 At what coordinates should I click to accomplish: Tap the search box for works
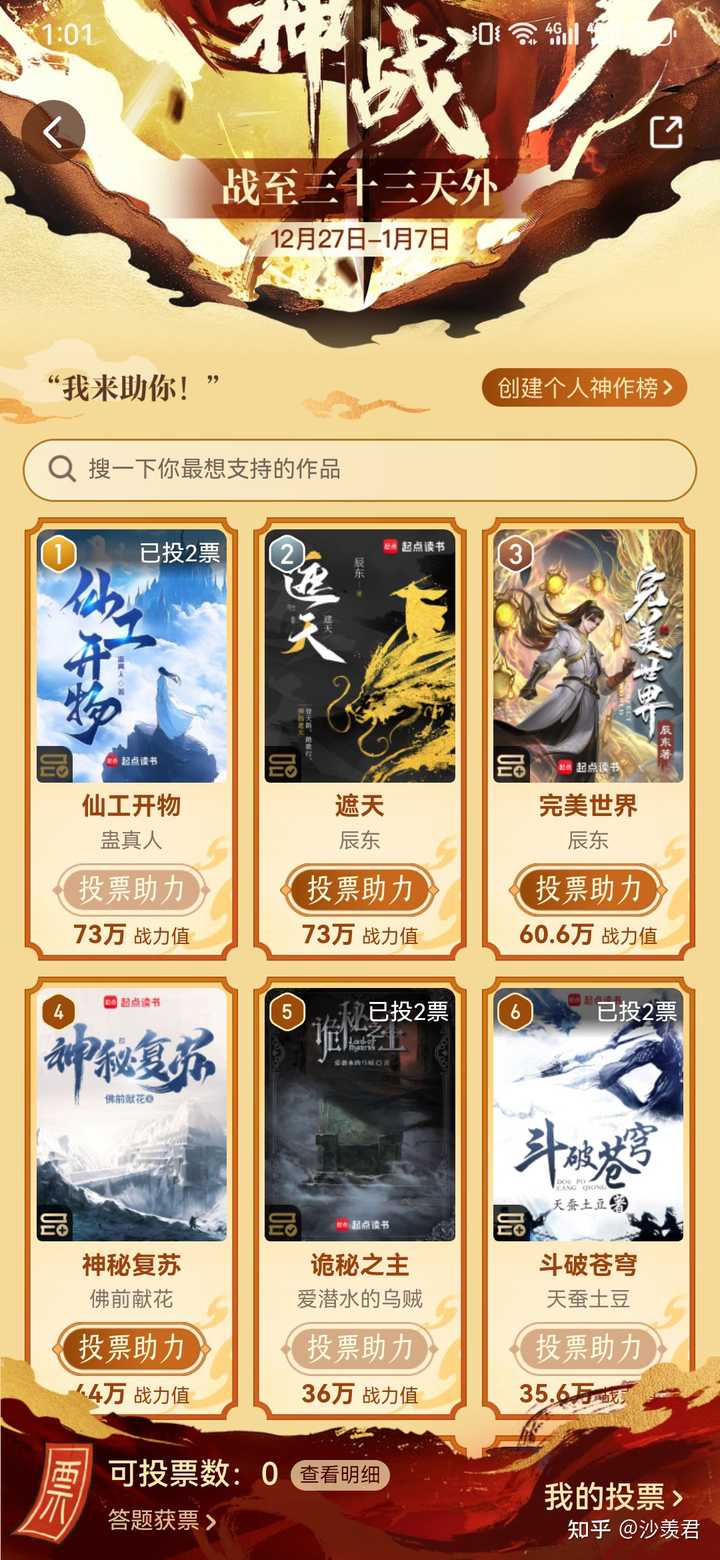click(x=360, y=469)
